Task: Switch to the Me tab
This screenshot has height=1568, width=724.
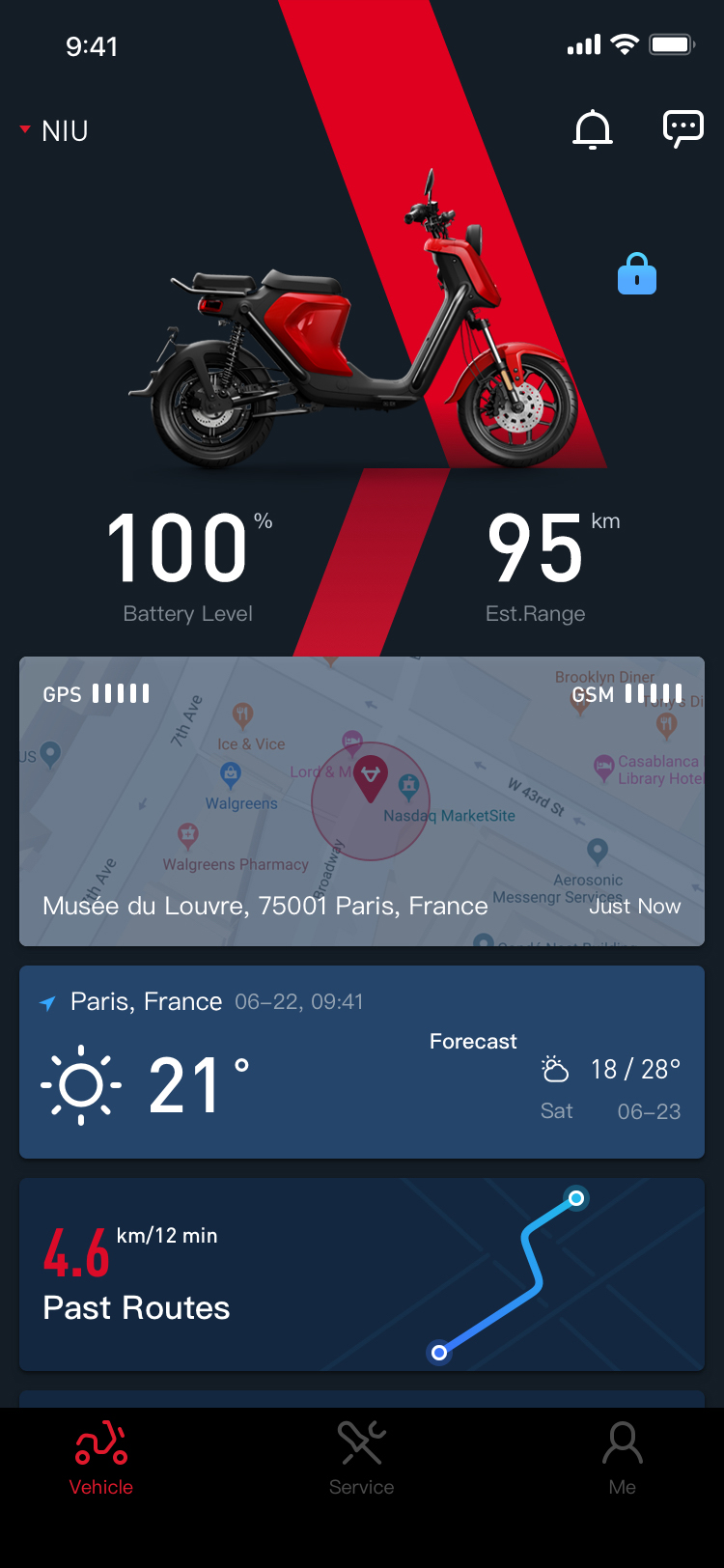Action: (623, 1458)
